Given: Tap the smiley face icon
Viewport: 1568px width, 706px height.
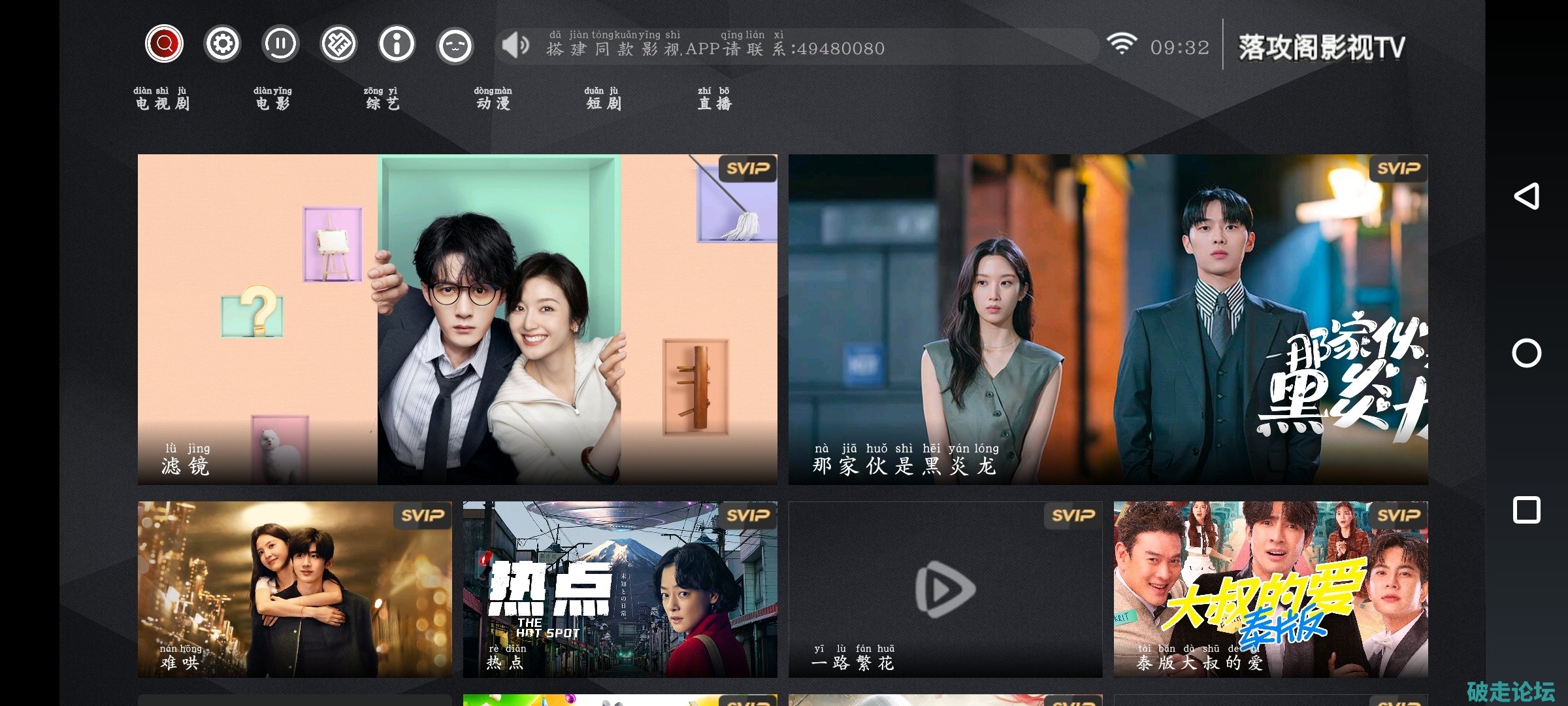Looking at the screenshot, I should [455, 45].
